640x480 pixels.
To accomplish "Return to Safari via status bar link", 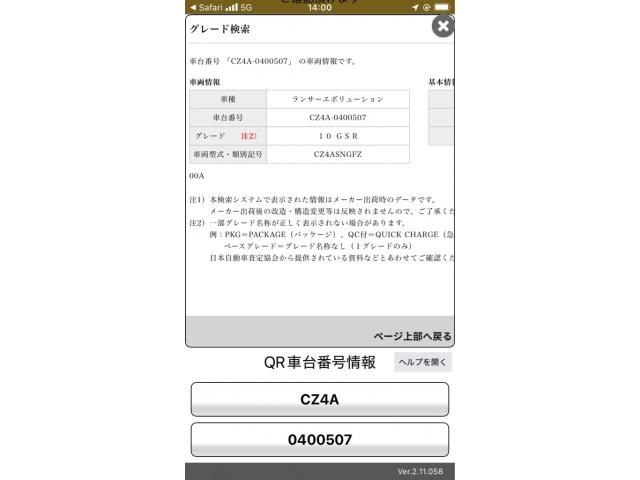I will (x=205, y=7).
